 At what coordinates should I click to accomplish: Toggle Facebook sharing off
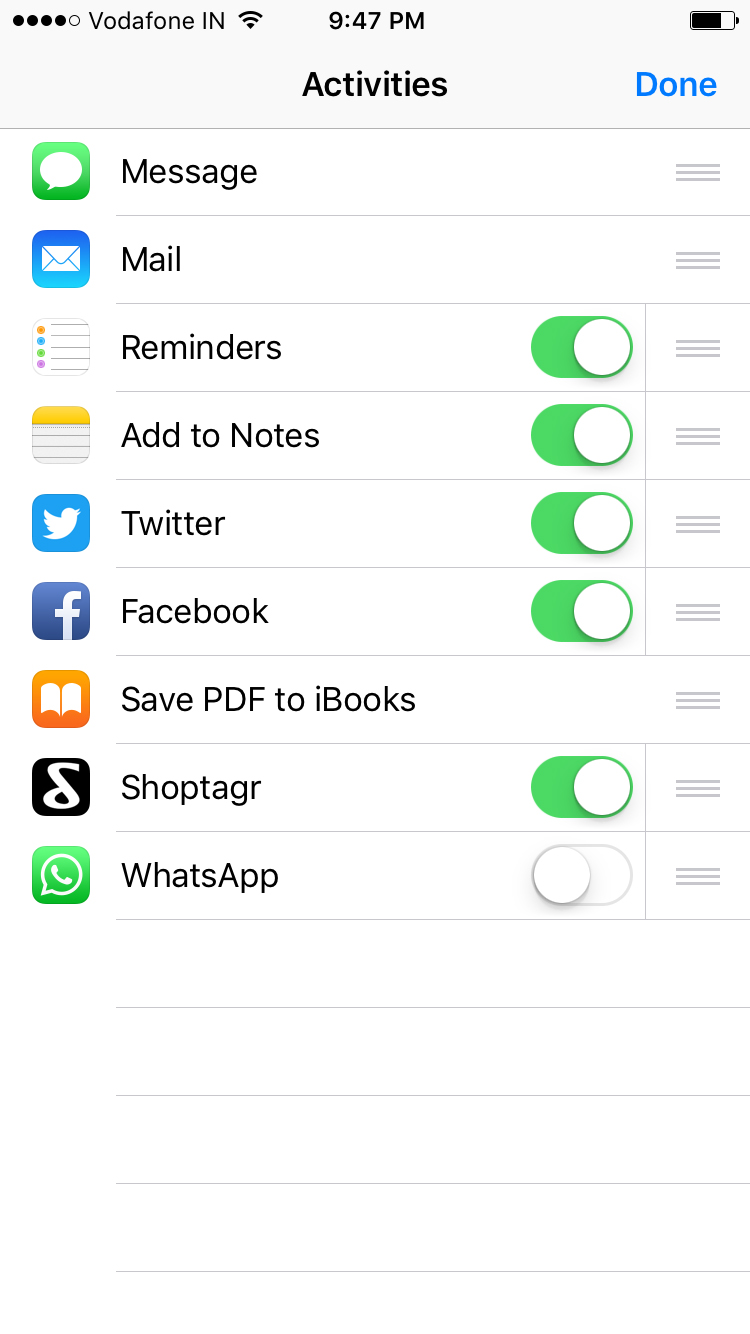[x=581, y=611]
